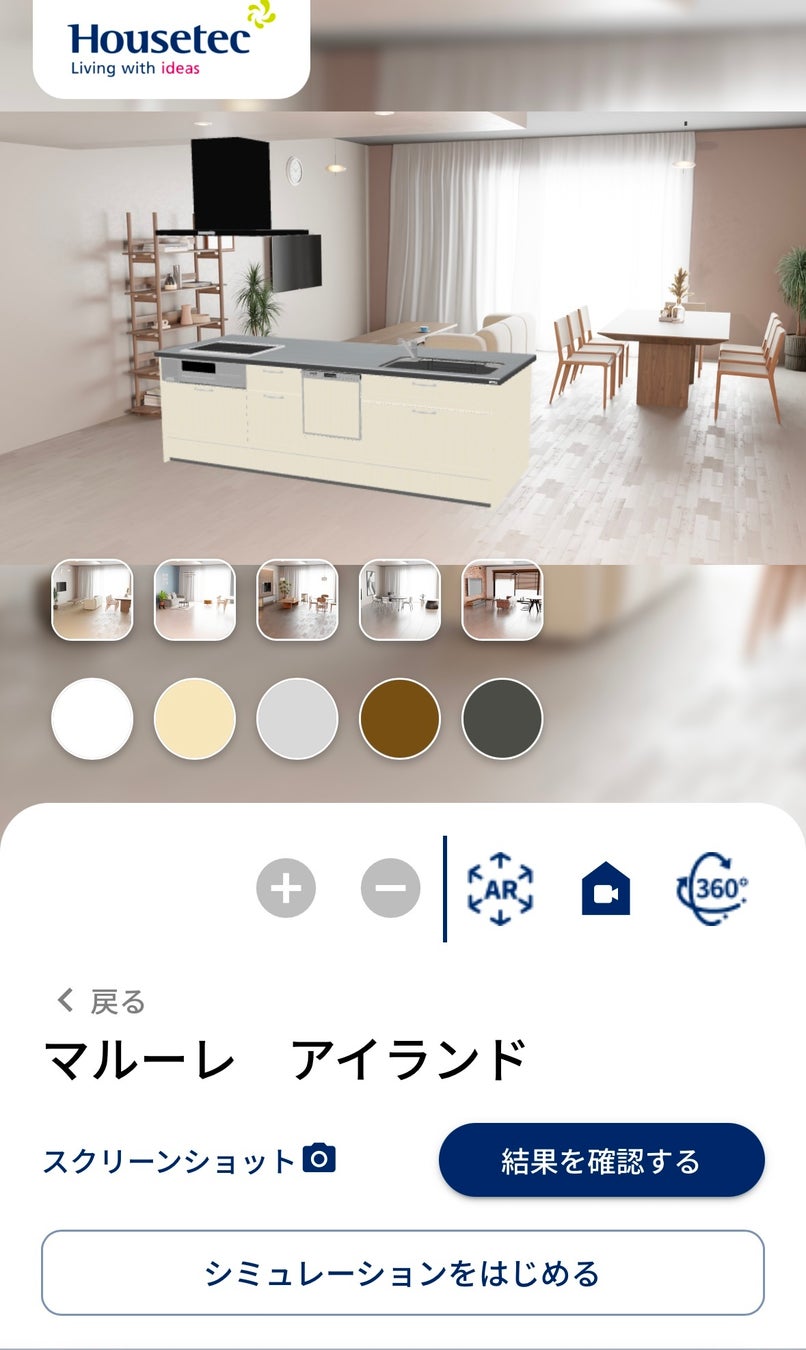Zoom in with the plus button

click(286, 888)
